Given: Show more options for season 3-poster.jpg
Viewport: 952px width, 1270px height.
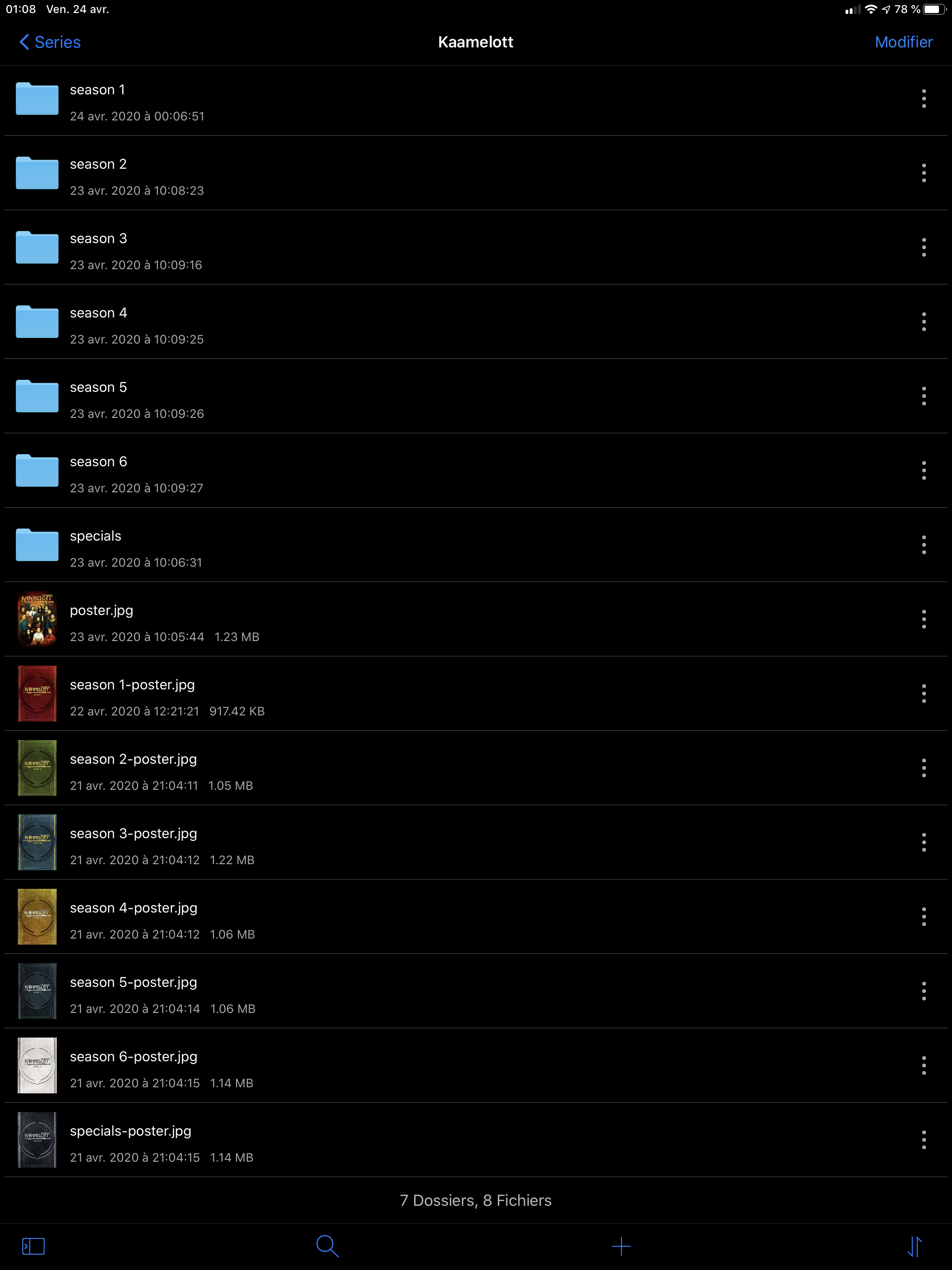Looking at the screenshot, I should [x=923, y=842].
